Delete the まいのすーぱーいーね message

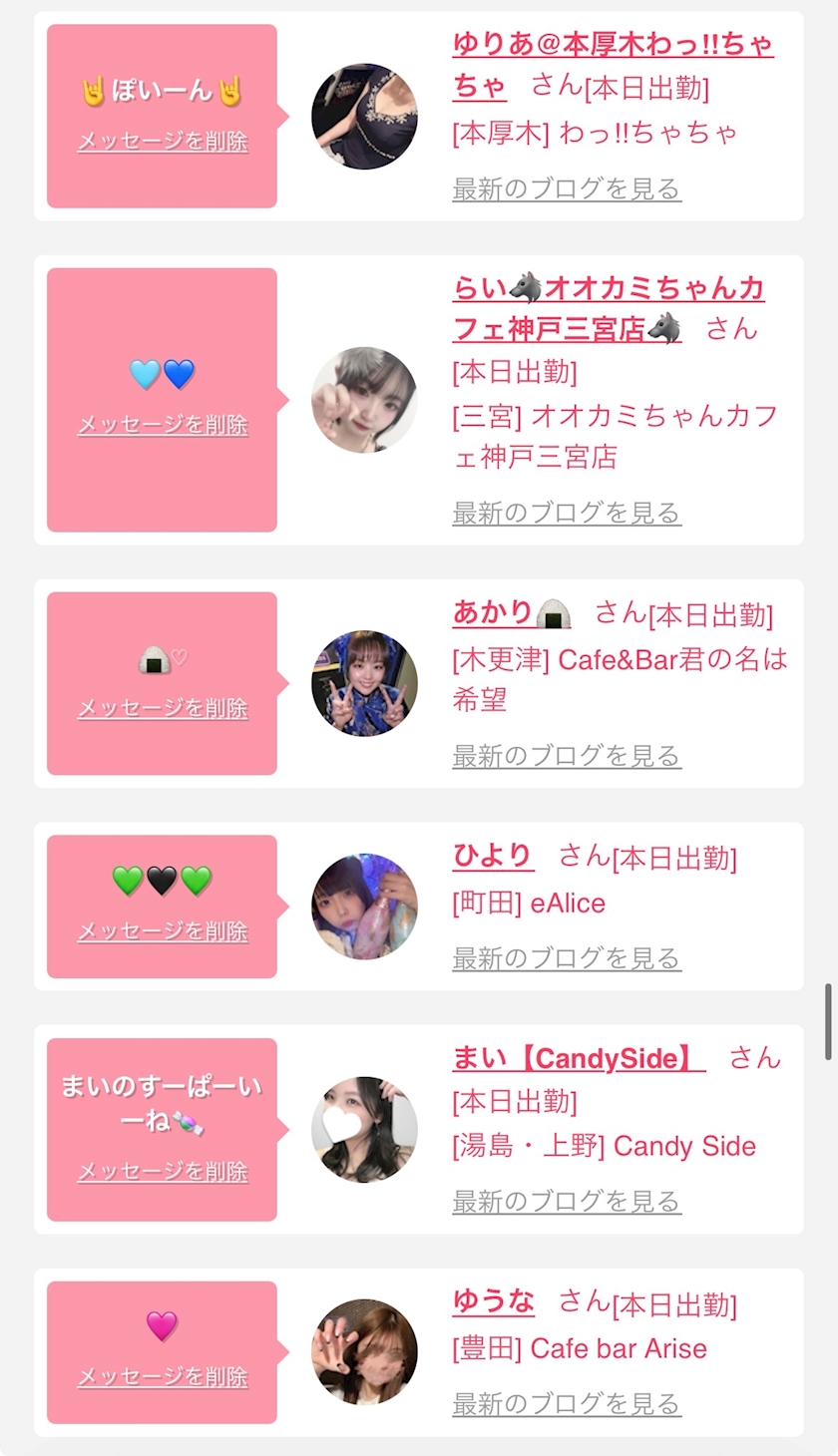pyautogui.click(x=163, y=1171)
